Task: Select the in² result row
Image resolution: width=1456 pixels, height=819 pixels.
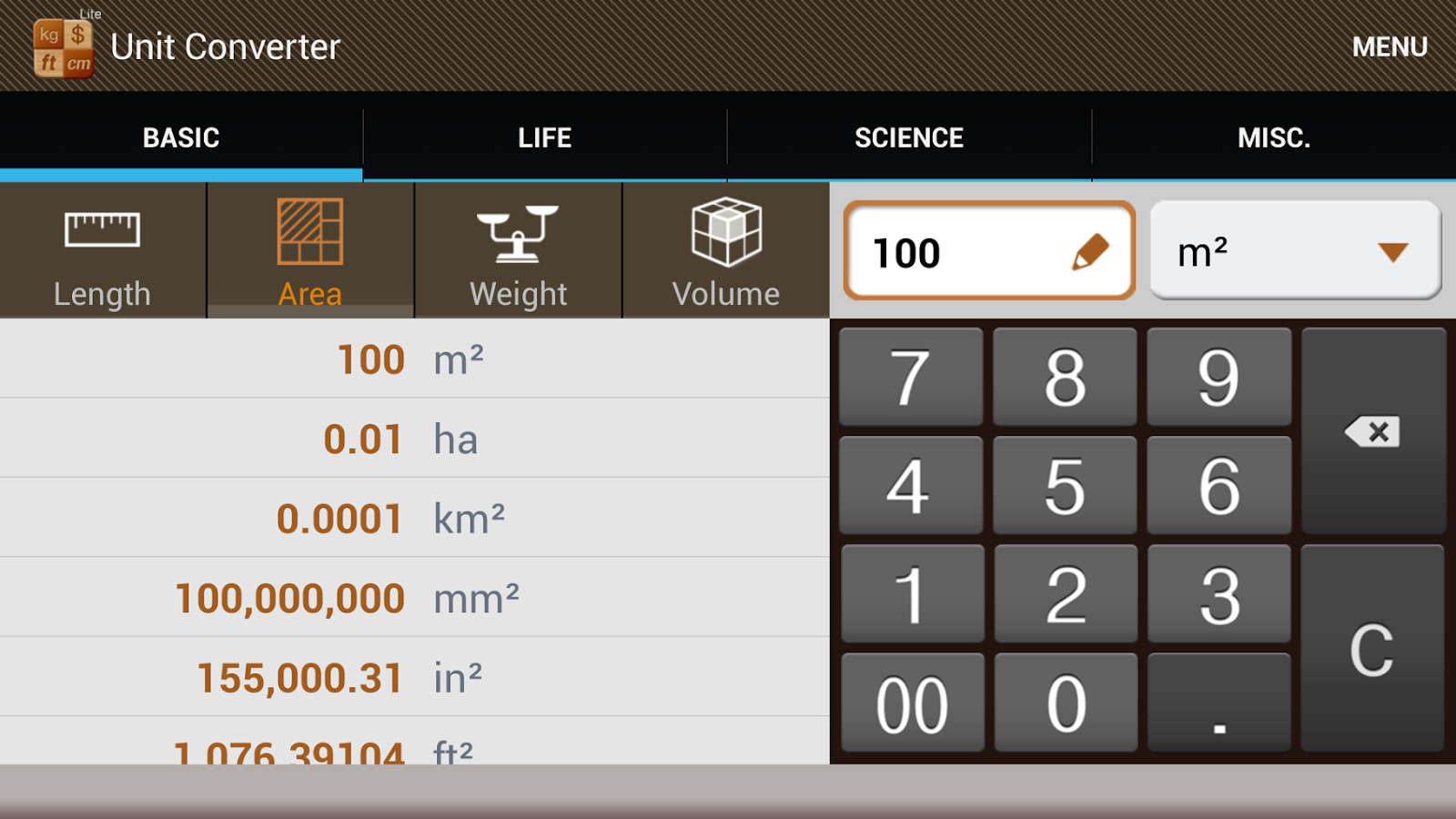Action: click(414, 678)
